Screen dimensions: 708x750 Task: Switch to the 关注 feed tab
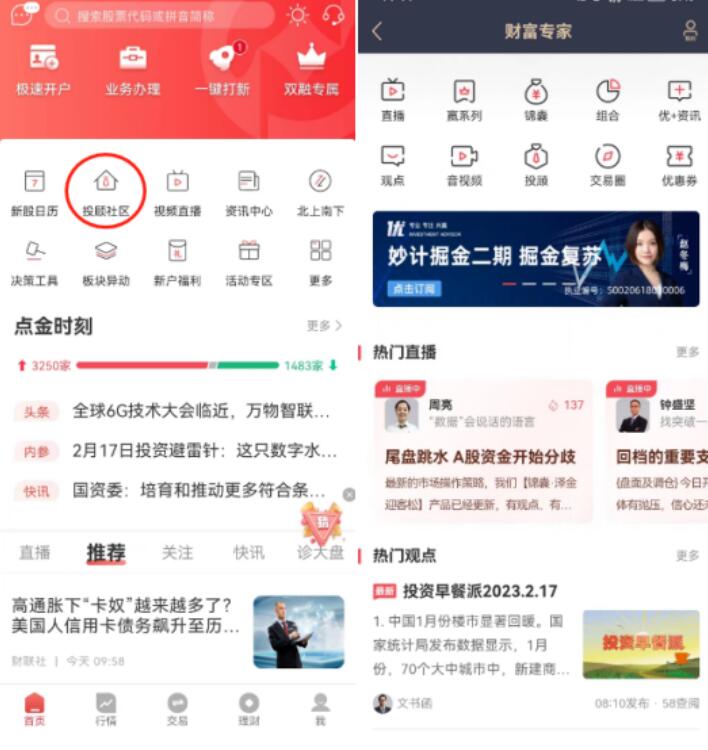tap(178, 552)
